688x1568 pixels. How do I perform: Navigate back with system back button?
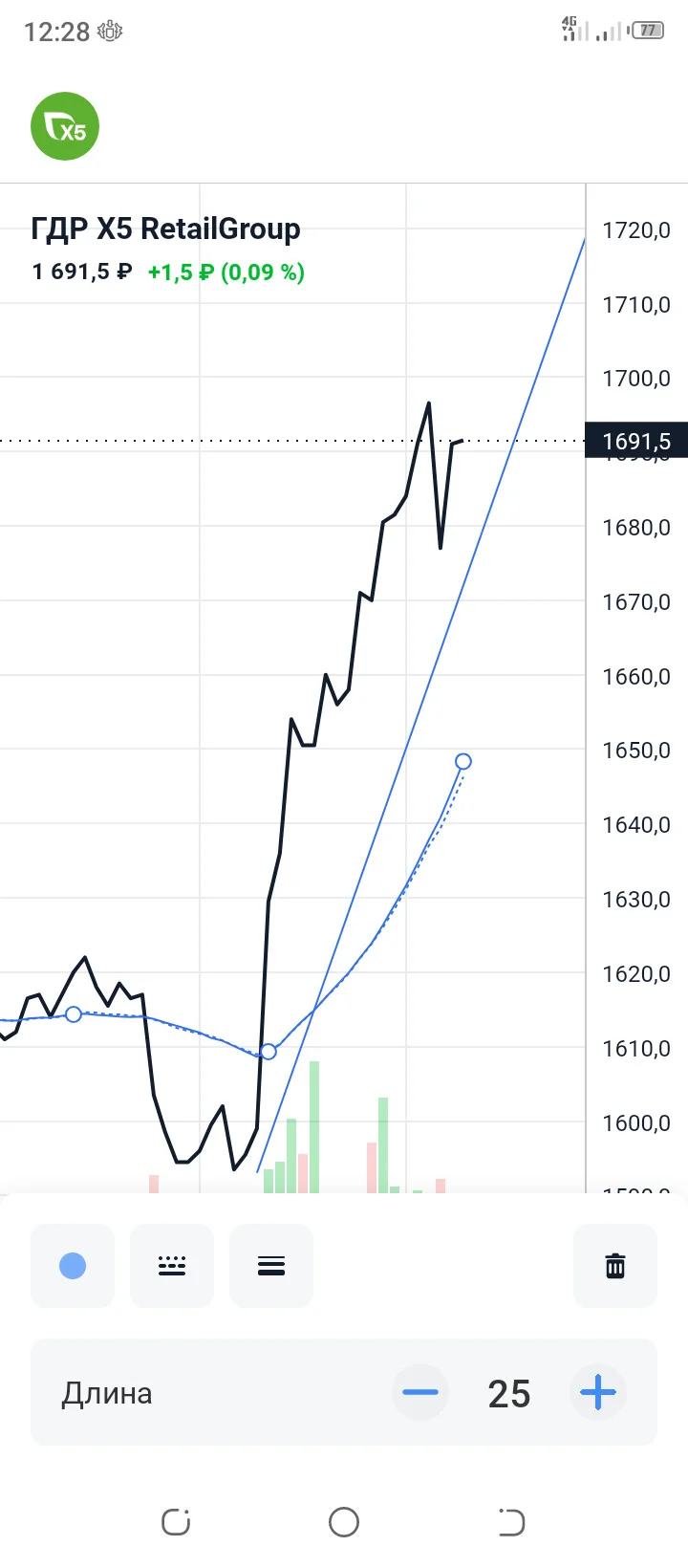click(x=512, y=1521)
